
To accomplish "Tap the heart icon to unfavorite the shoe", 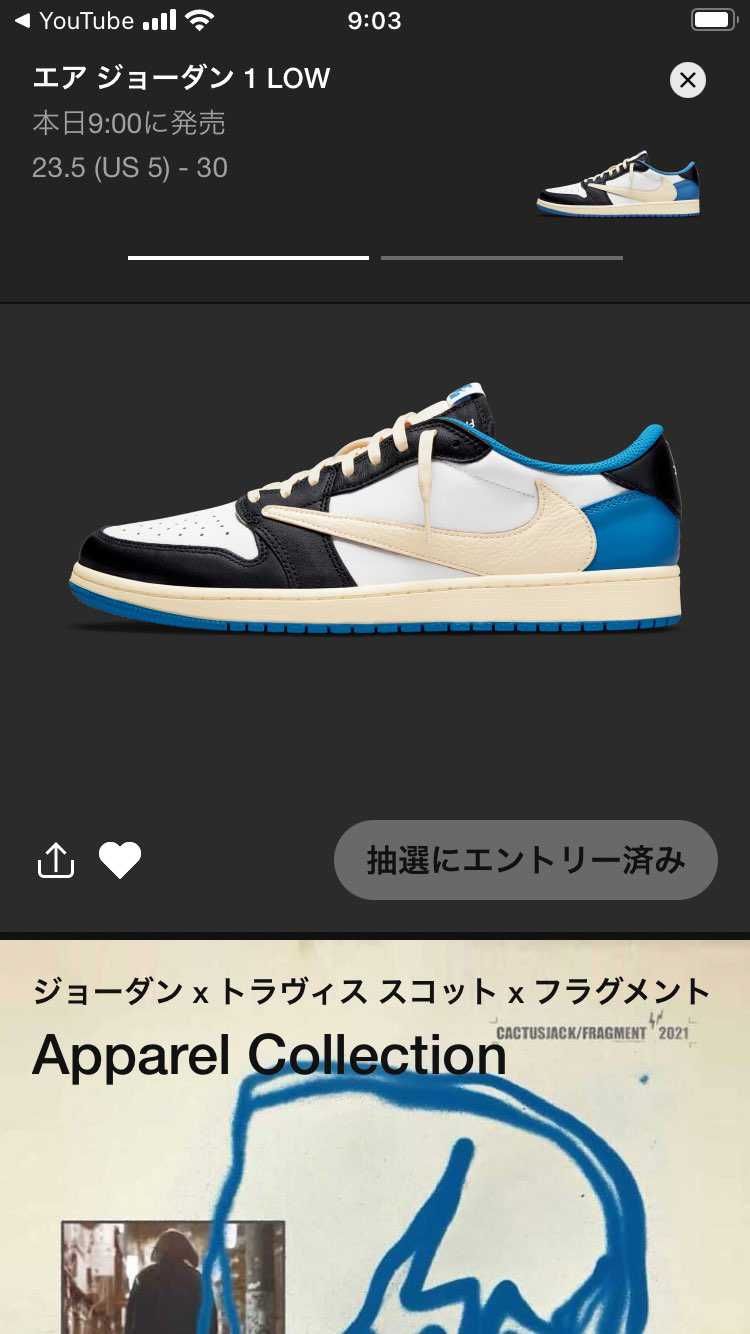I will (x=121, y=860).
